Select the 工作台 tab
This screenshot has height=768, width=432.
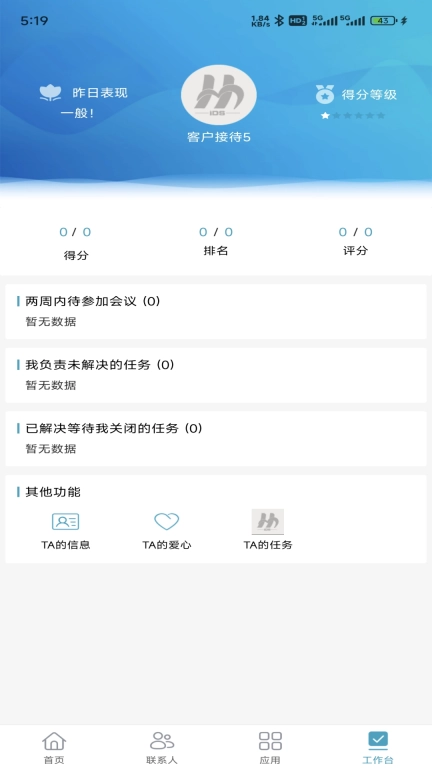coord(378,747)
